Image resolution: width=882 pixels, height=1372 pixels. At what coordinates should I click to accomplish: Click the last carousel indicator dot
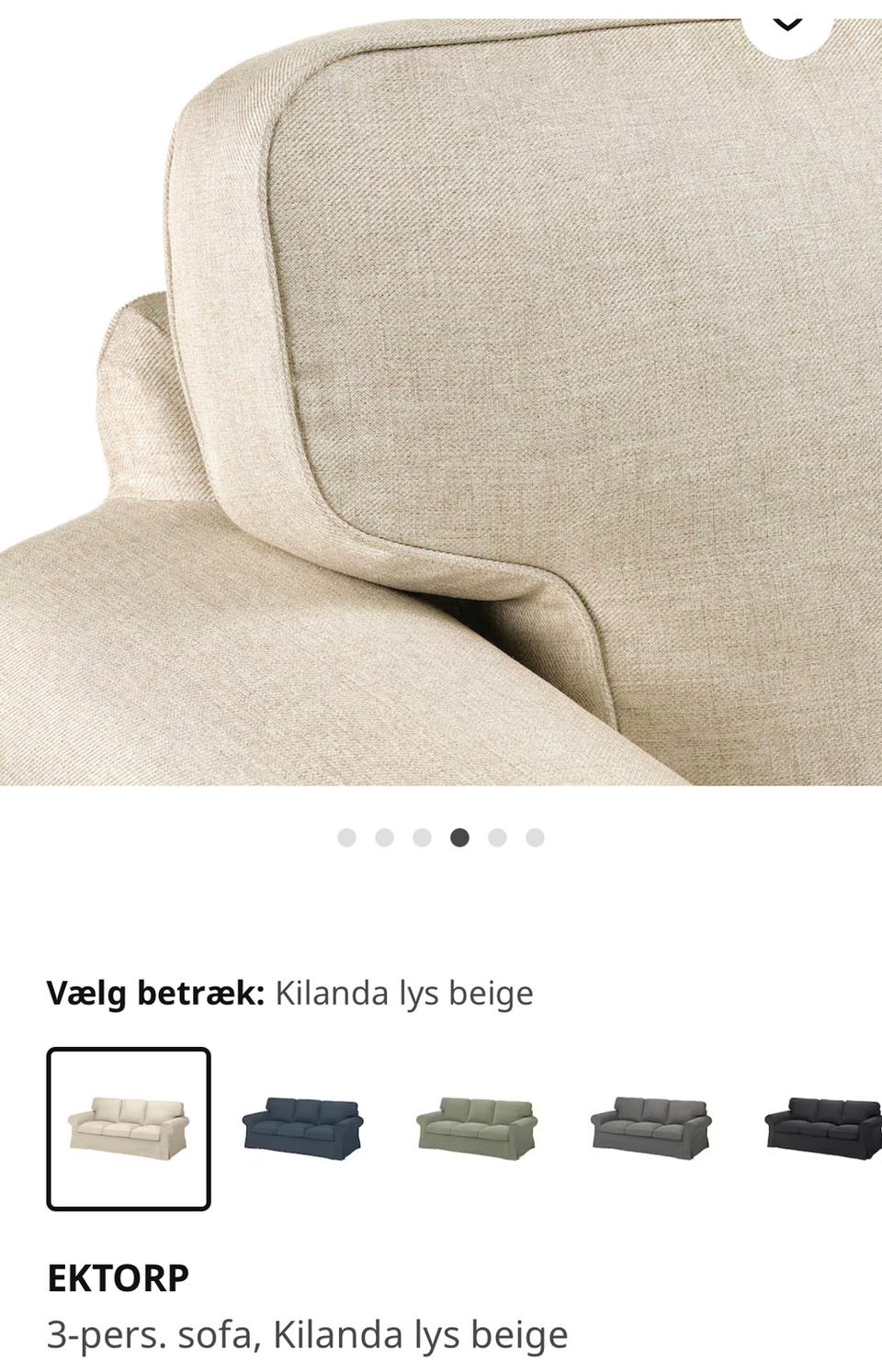[535, 837]
